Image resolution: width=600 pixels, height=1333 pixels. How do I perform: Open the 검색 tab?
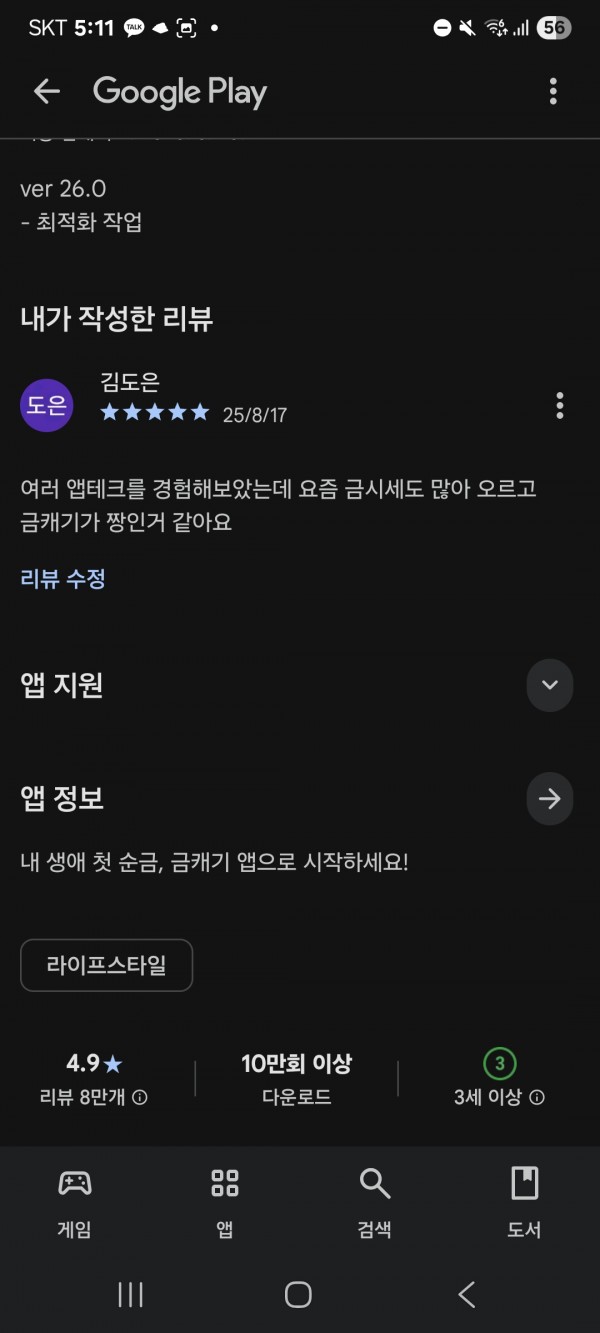pos(375,1203)
